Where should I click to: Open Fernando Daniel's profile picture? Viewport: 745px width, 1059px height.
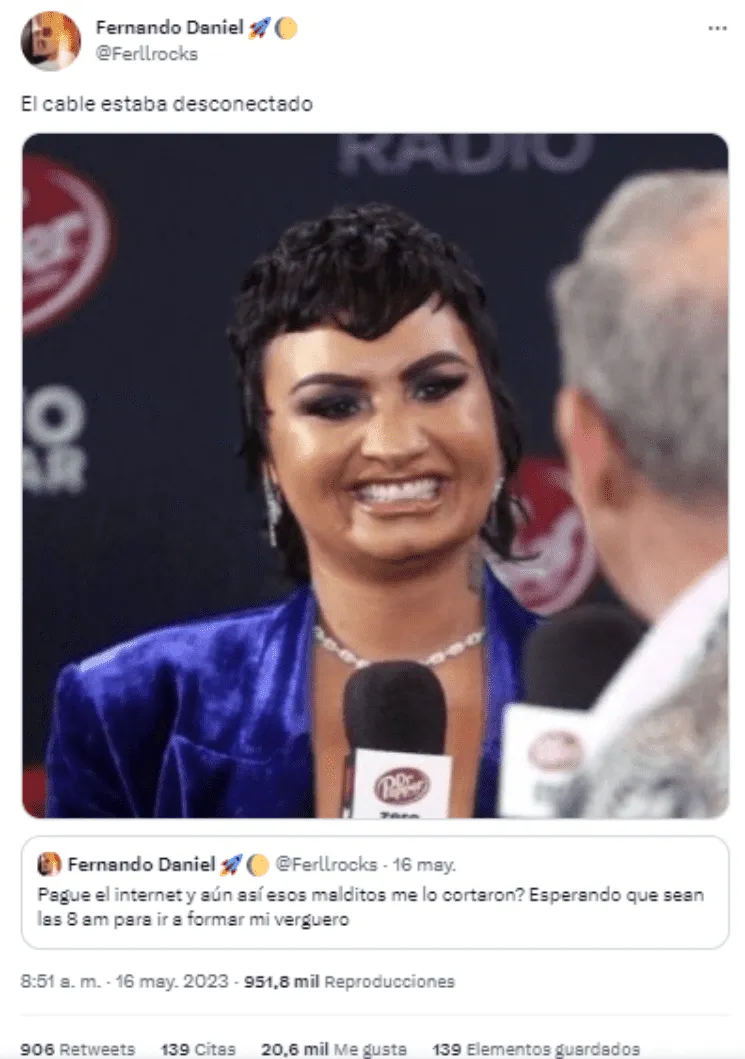click(50, 41)
